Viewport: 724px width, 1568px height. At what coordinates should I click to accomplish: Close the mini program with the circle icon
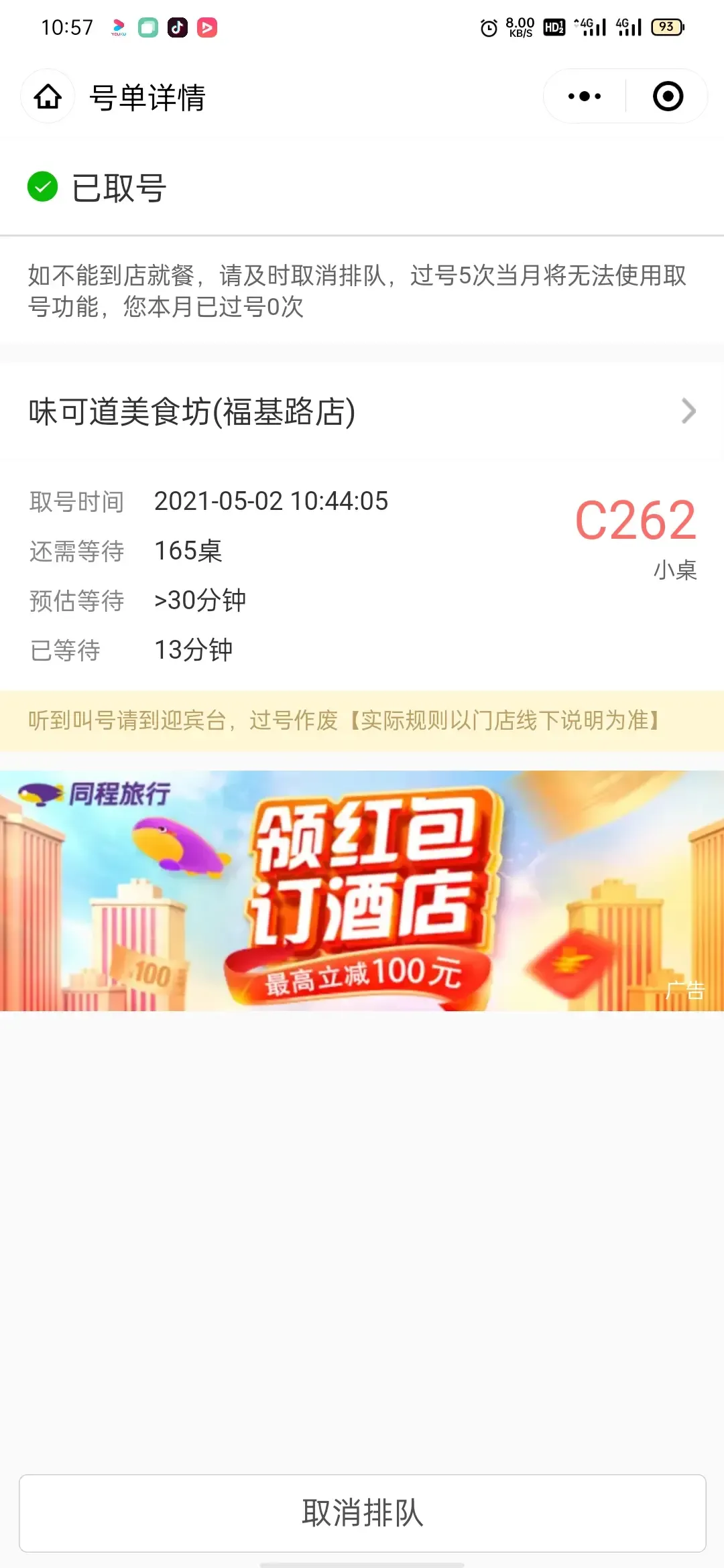tap(668, 96)
